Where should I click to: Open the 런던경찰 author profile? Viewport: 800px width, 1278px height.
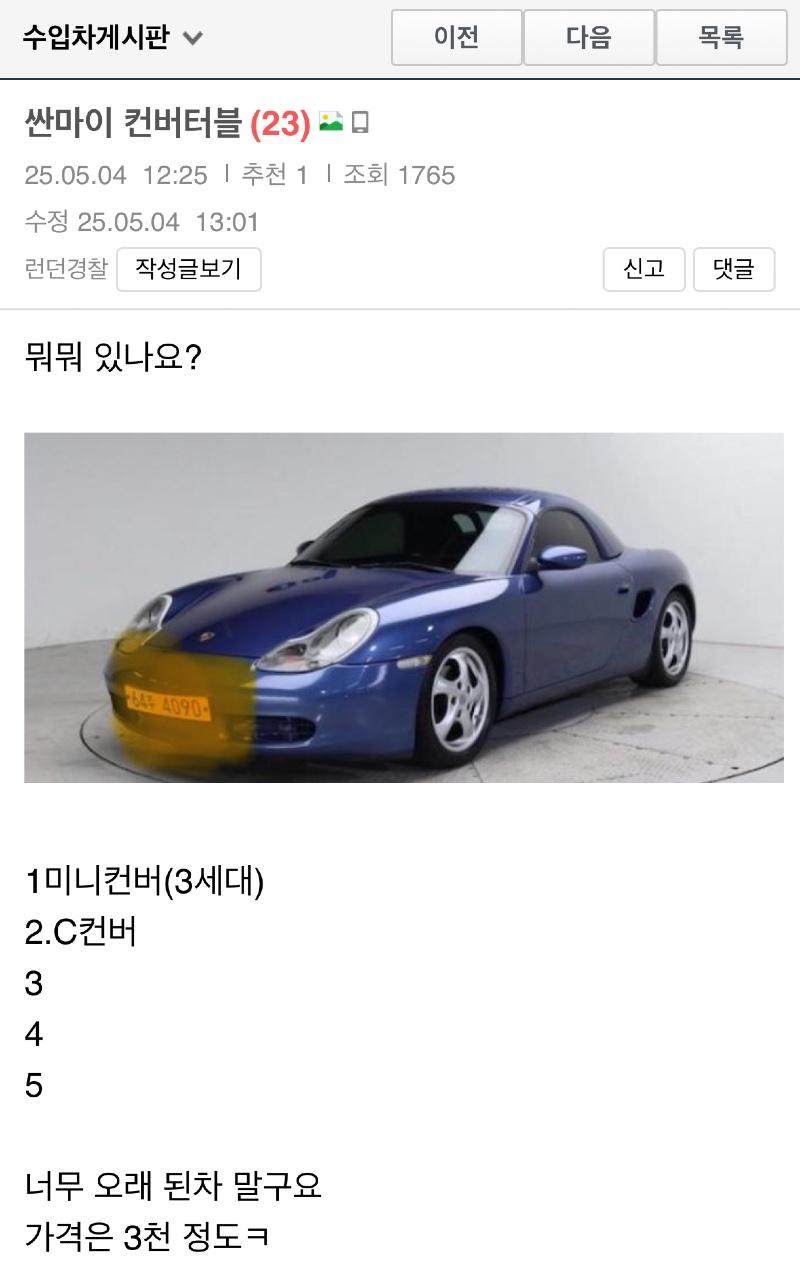click(x=65, y=269)
